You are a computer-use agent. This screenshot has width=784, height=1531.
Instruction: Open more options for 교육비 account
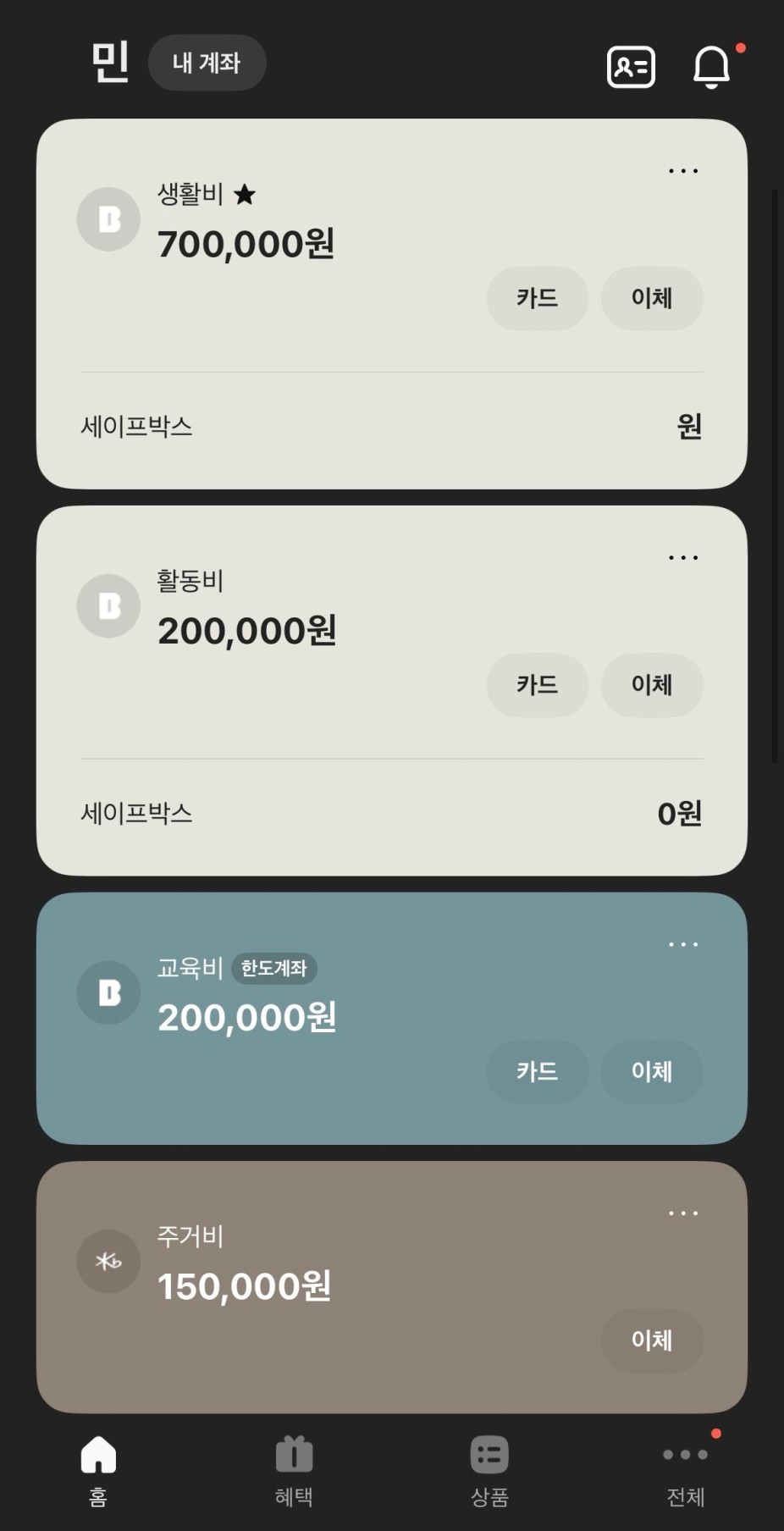coord(682,945)
